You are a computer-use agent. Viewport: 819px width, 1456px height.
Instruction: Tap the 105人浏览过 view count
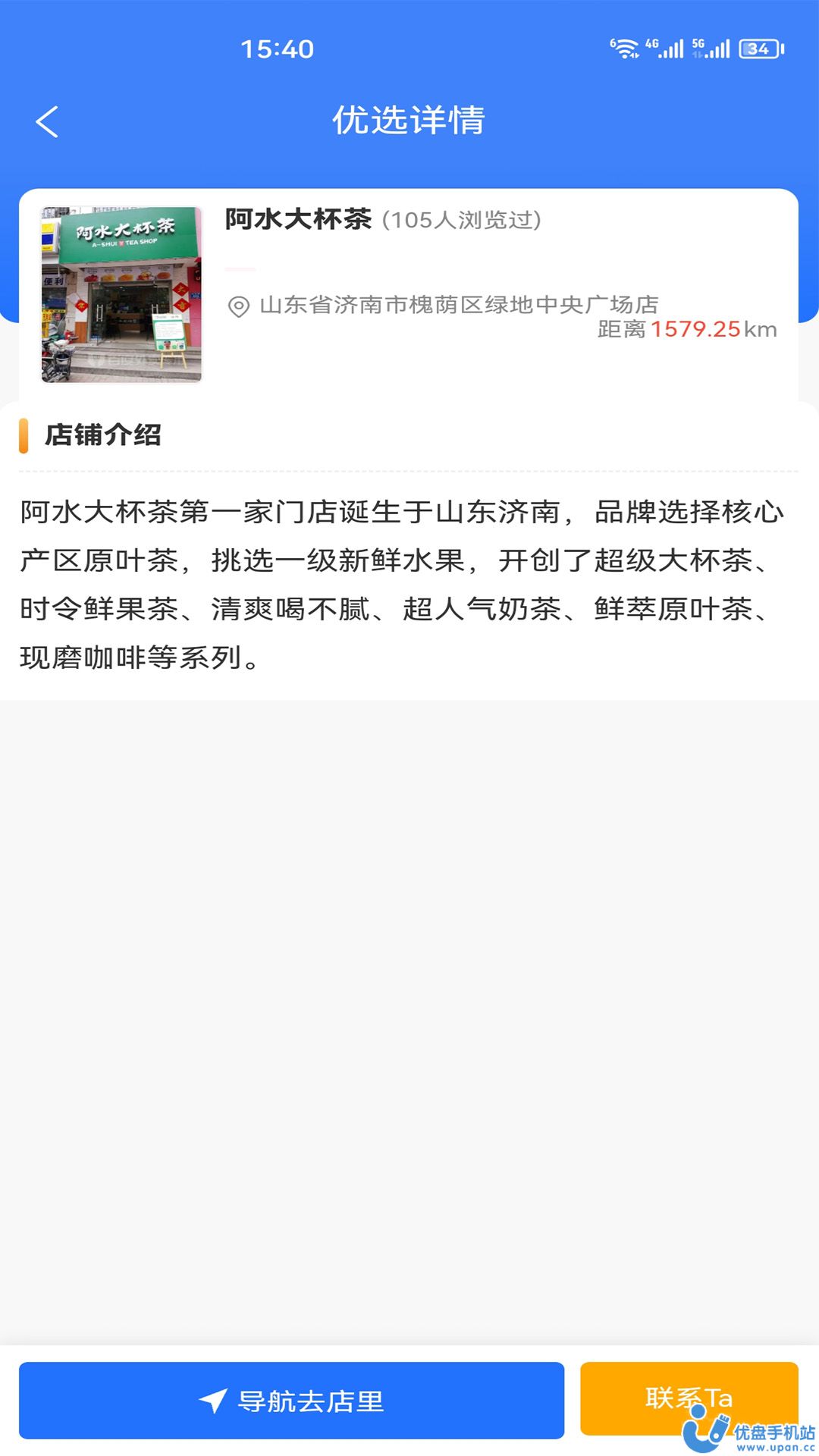463,220
